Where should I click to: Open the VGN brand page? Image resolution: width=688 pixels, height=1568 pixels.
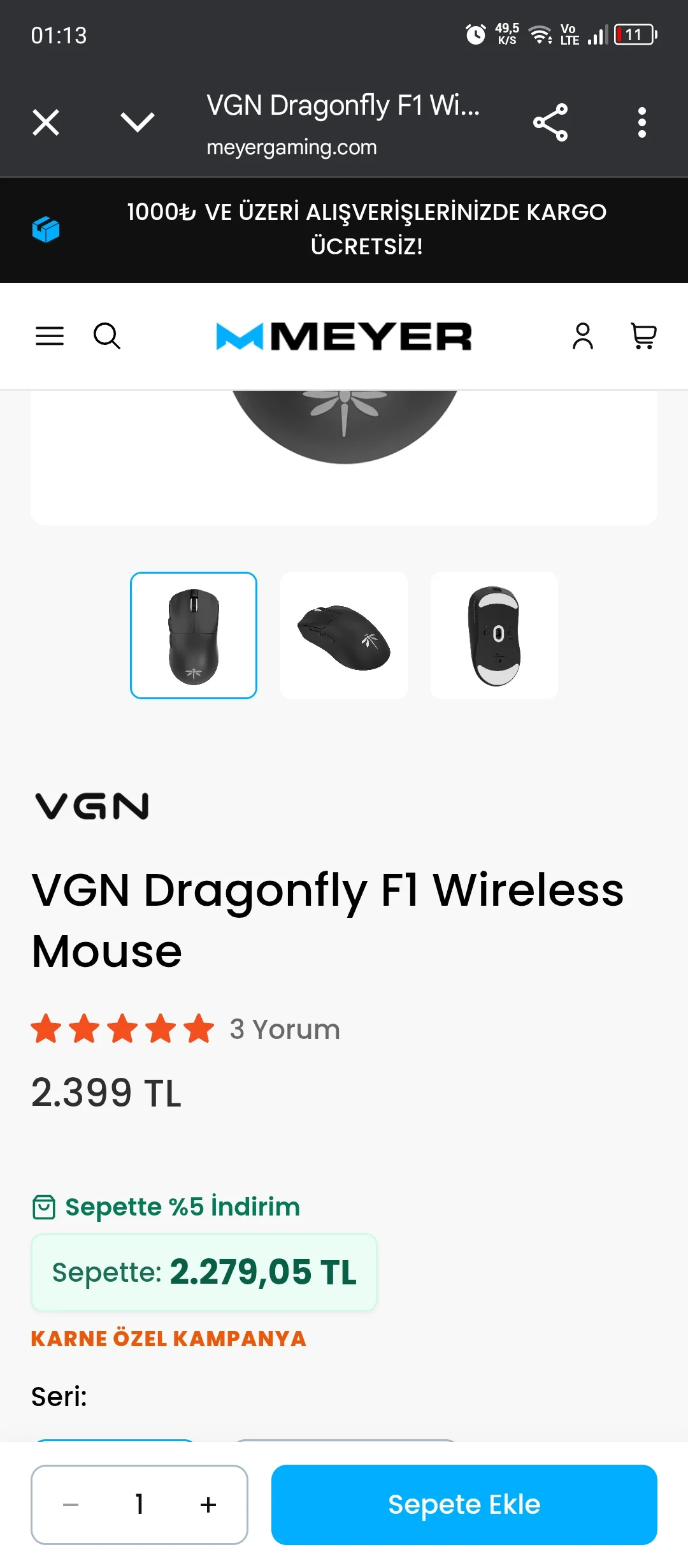tap(92, 806)
